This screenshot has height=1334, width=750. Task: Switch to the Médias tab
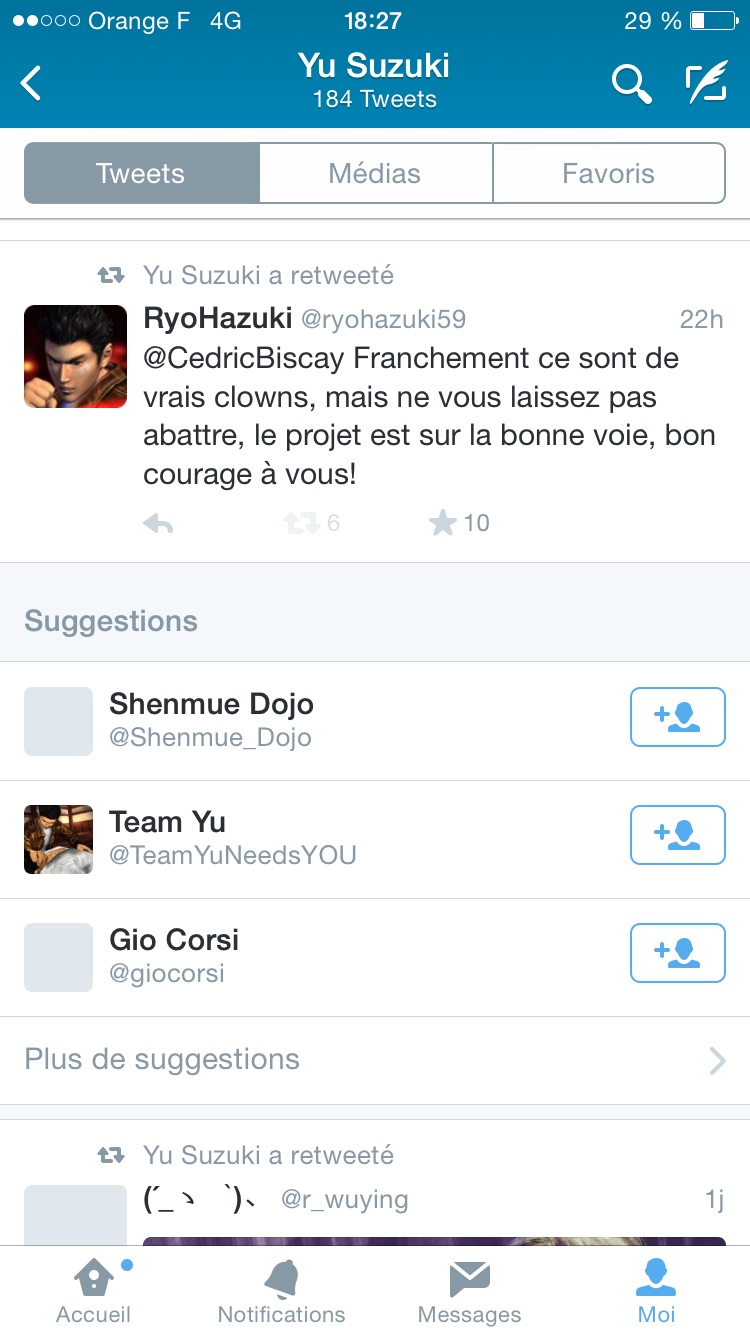click(375, 173)
